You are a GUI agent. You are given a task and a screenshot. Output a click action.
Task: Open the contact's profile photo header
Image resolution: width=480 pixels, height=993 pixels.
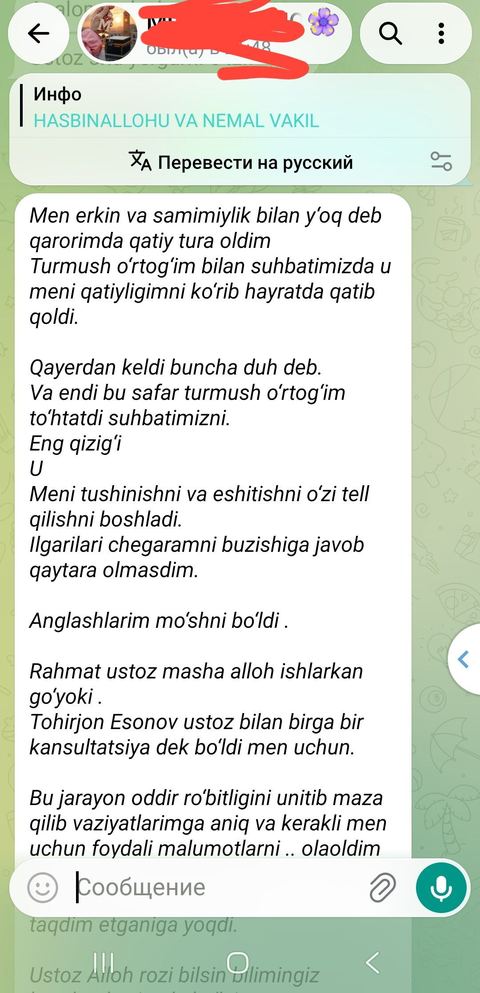(x=107, y=34)
